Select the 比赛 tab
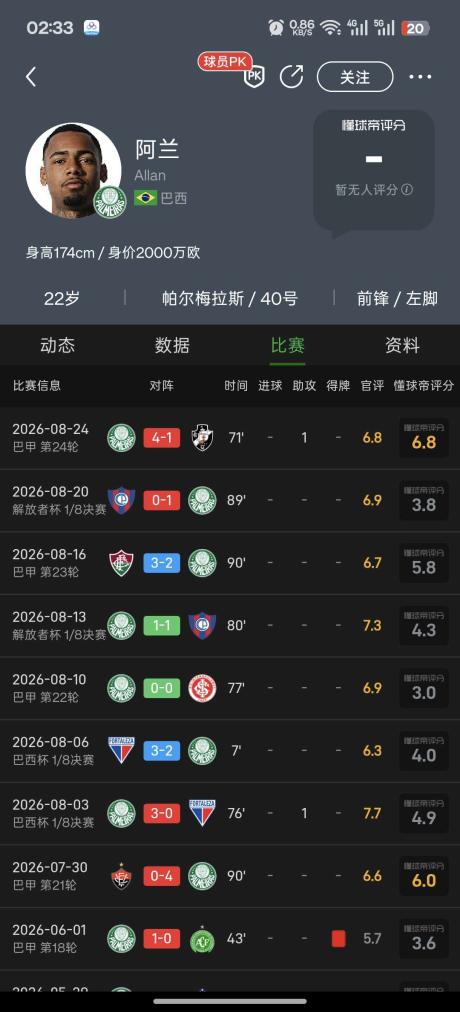This screenshot has height=1012, width=460. 287,345
